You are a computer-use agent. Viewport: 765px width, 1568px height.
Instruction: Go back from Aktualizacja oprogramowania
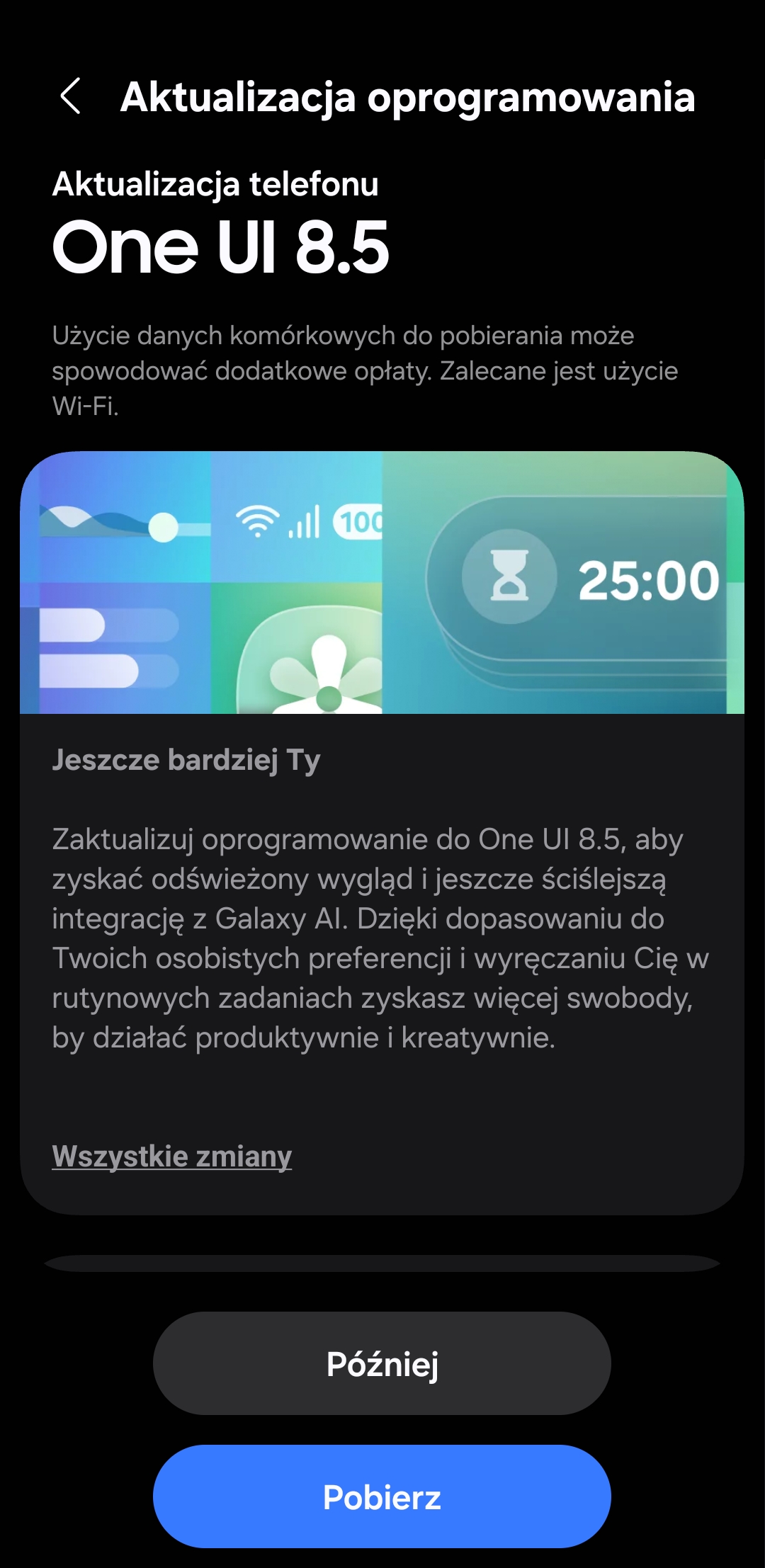71,96
